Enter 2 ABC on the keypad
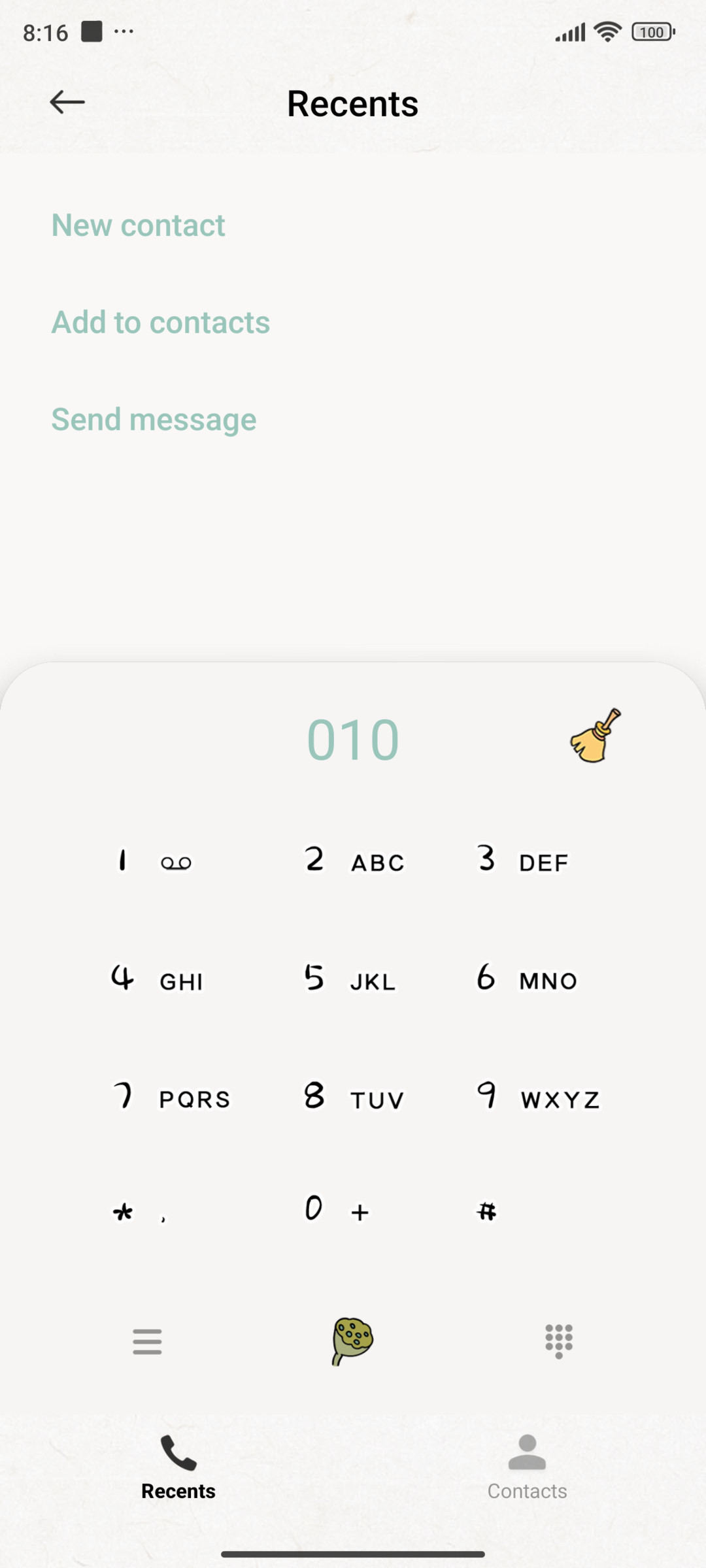This screenshot has height=1568, width=706. [353, 861]
